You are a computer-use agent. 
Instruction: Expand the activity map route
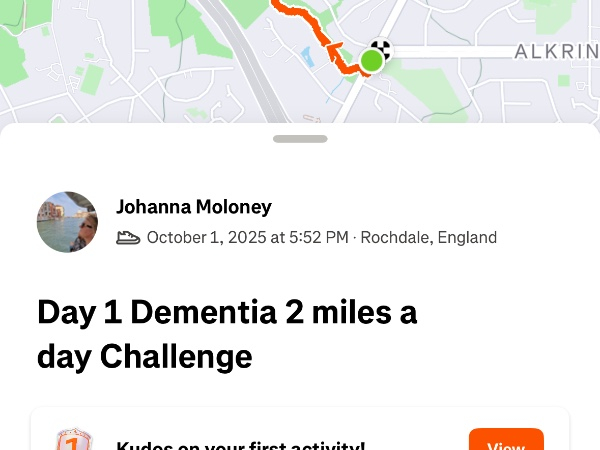[300, 55]
